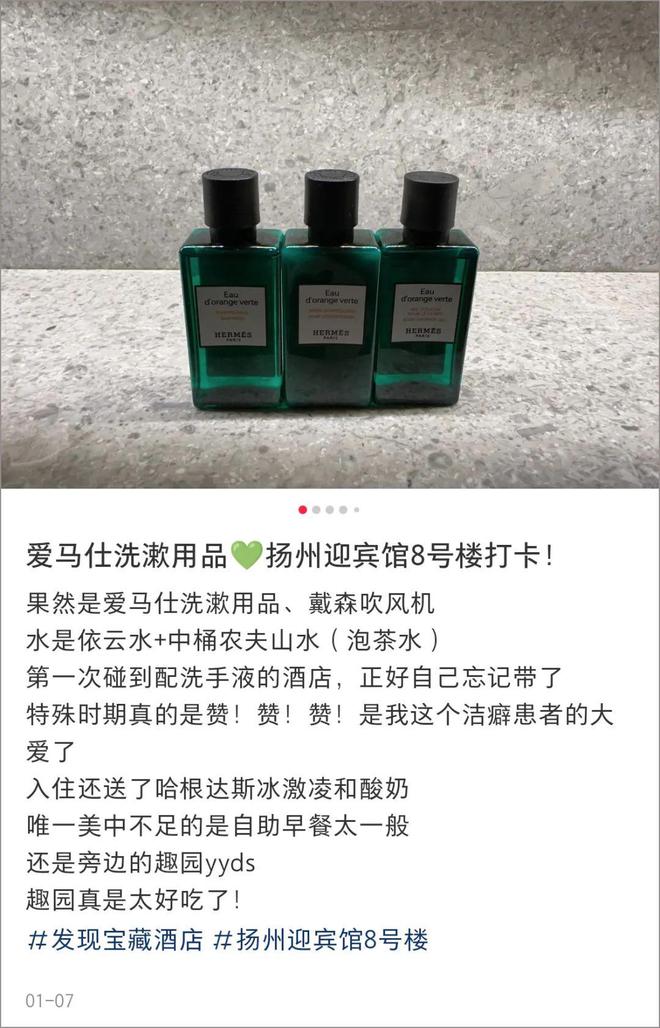The image size is (660, 1028).
Task: Open the #扬州迎宾馆8号楼 hashtag
Action: tap(323, 940)
